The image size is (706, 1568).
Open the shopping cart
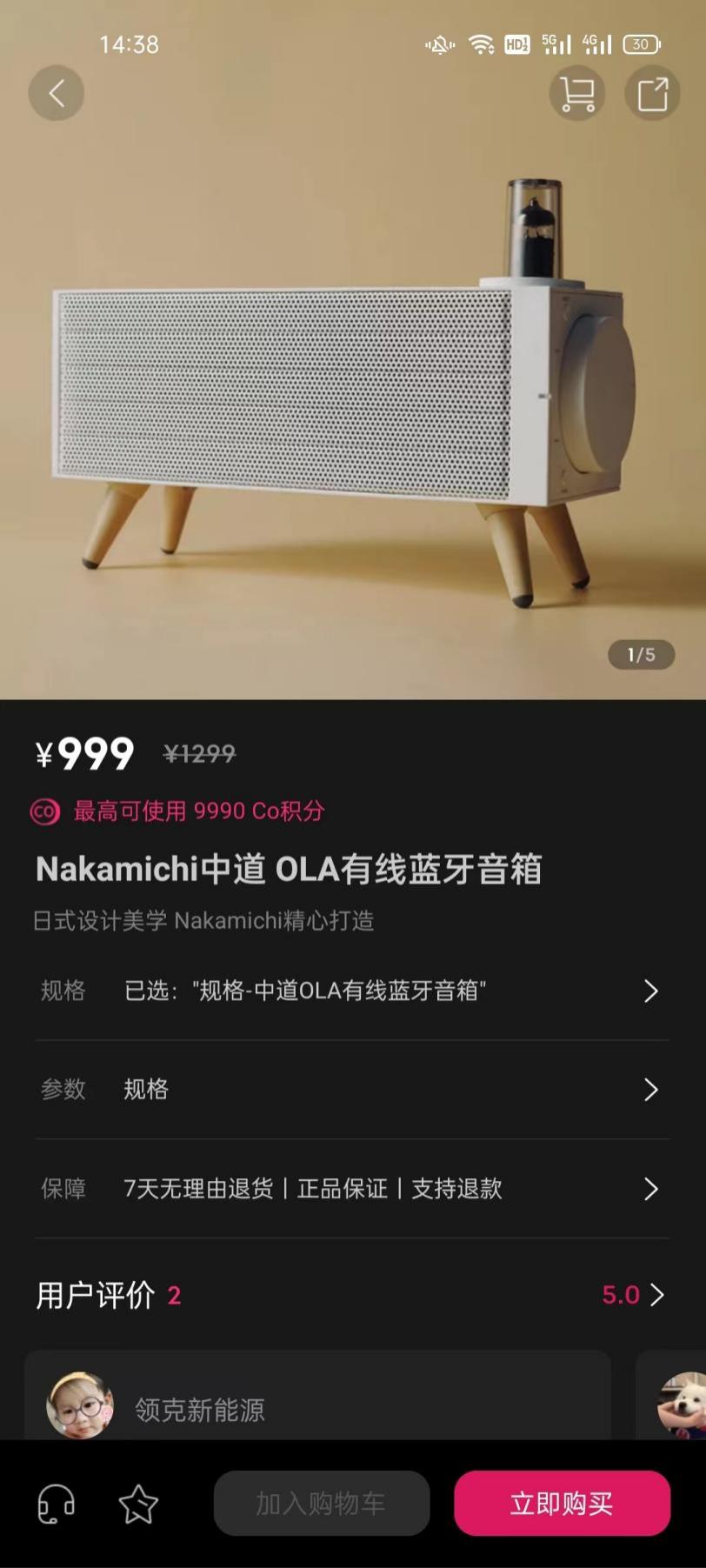[x=577, y=93]
